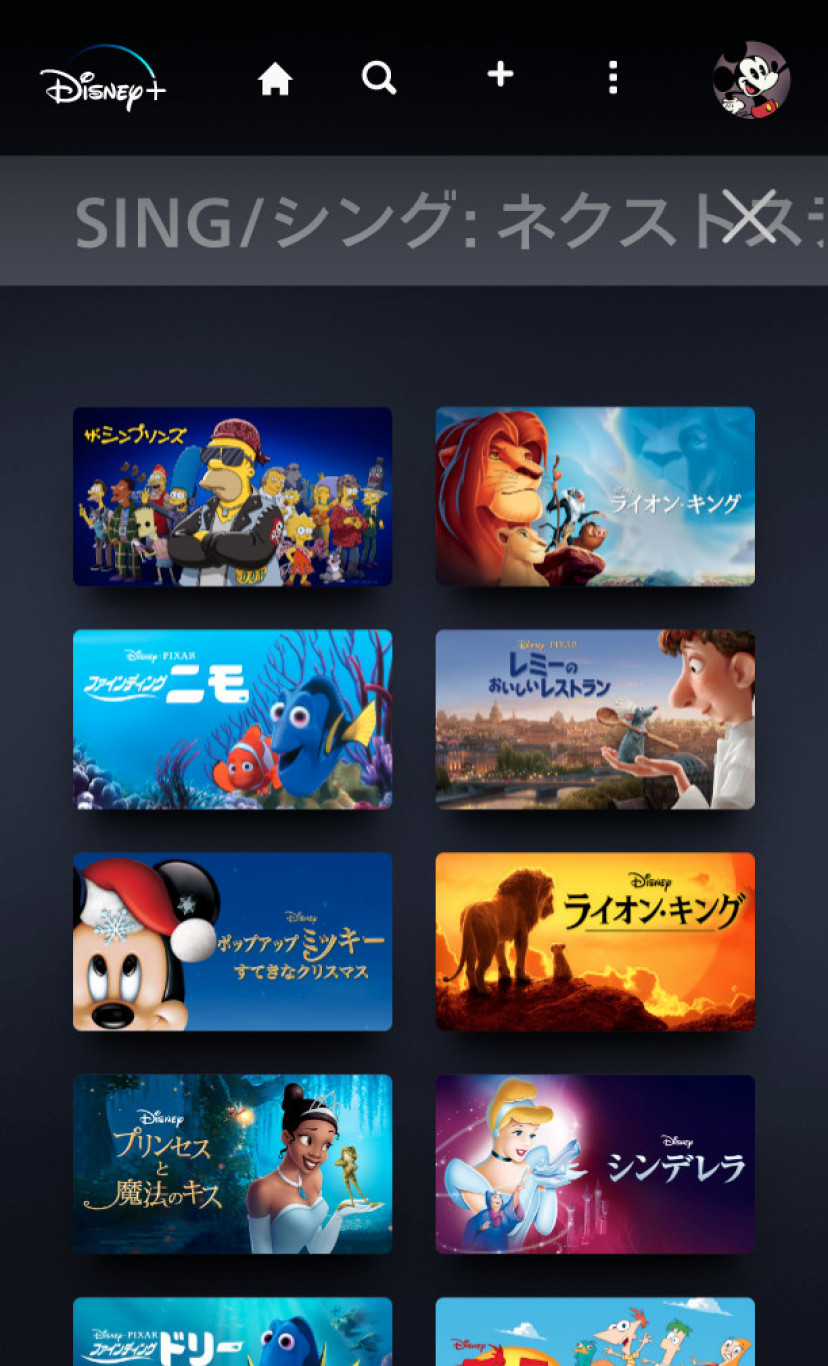Open The Simpsons (ザ・シンプソンズ) tile

232,496
